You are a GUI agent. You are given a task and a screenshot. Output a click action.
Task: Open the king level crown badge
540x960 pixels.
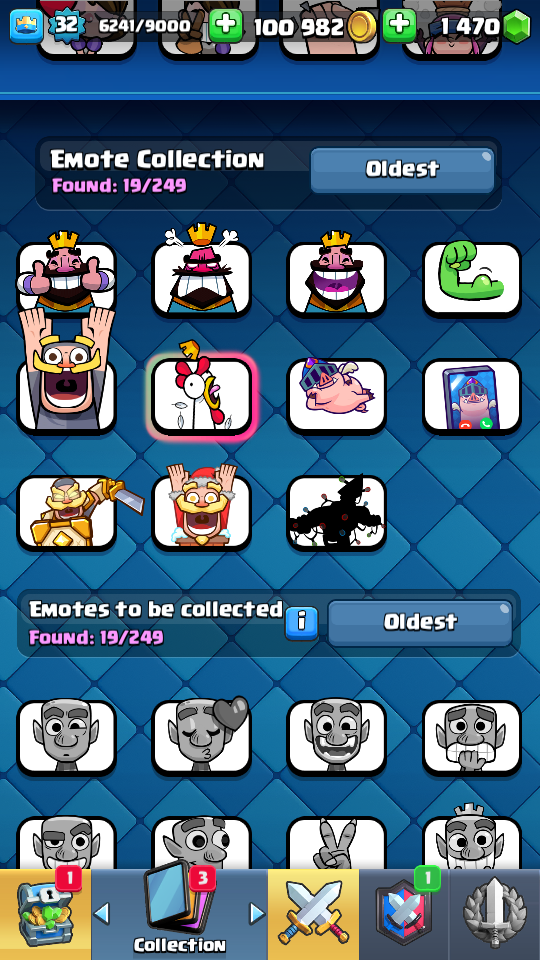[x=26, y=26]
